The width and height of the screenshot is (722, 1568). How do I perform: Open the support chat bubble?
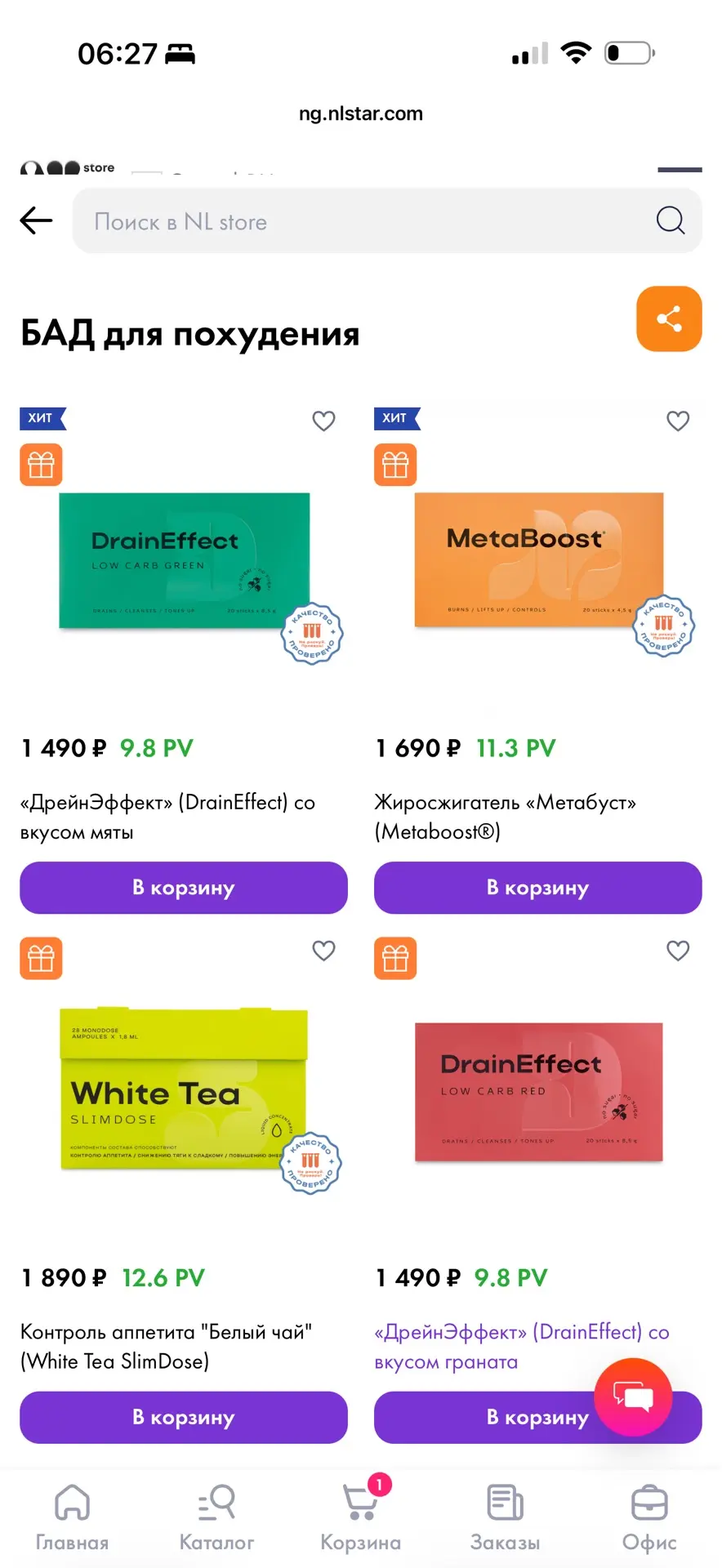point(633,1397)
